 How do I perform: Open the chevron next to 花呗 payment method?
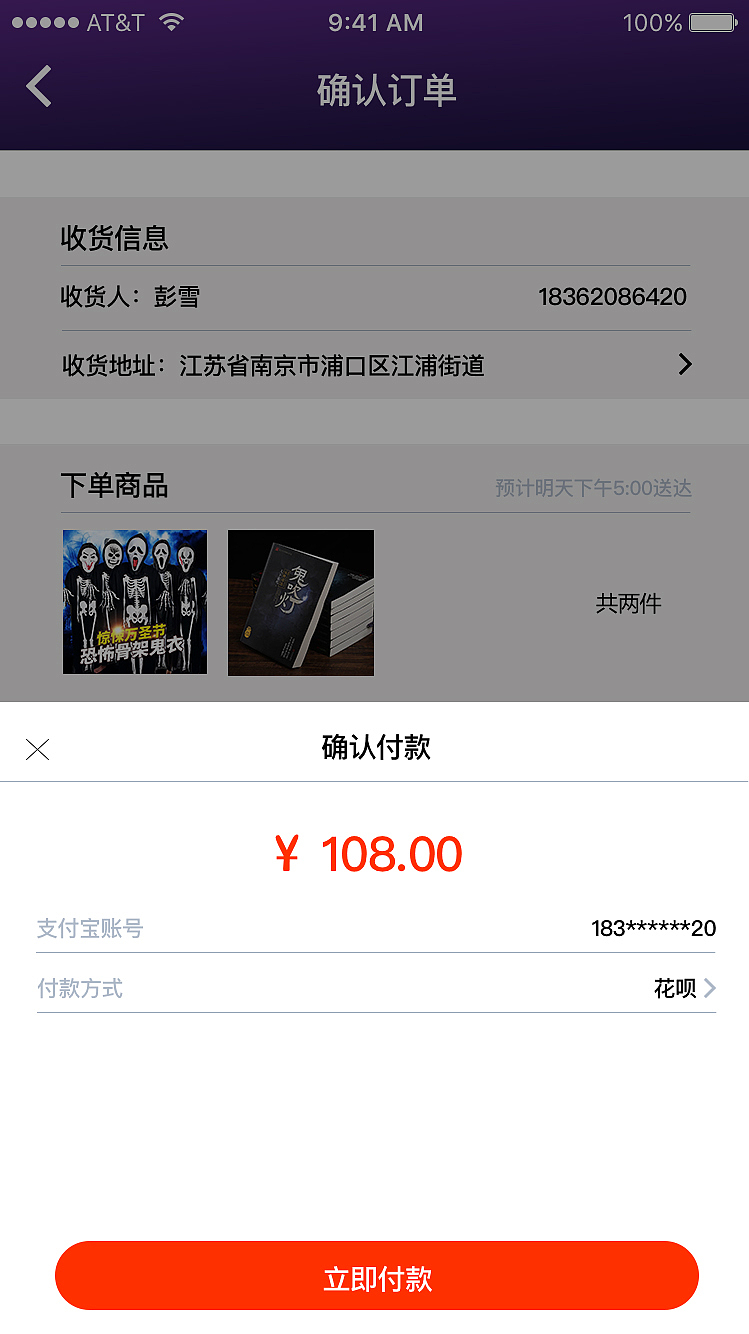[711, 988]
